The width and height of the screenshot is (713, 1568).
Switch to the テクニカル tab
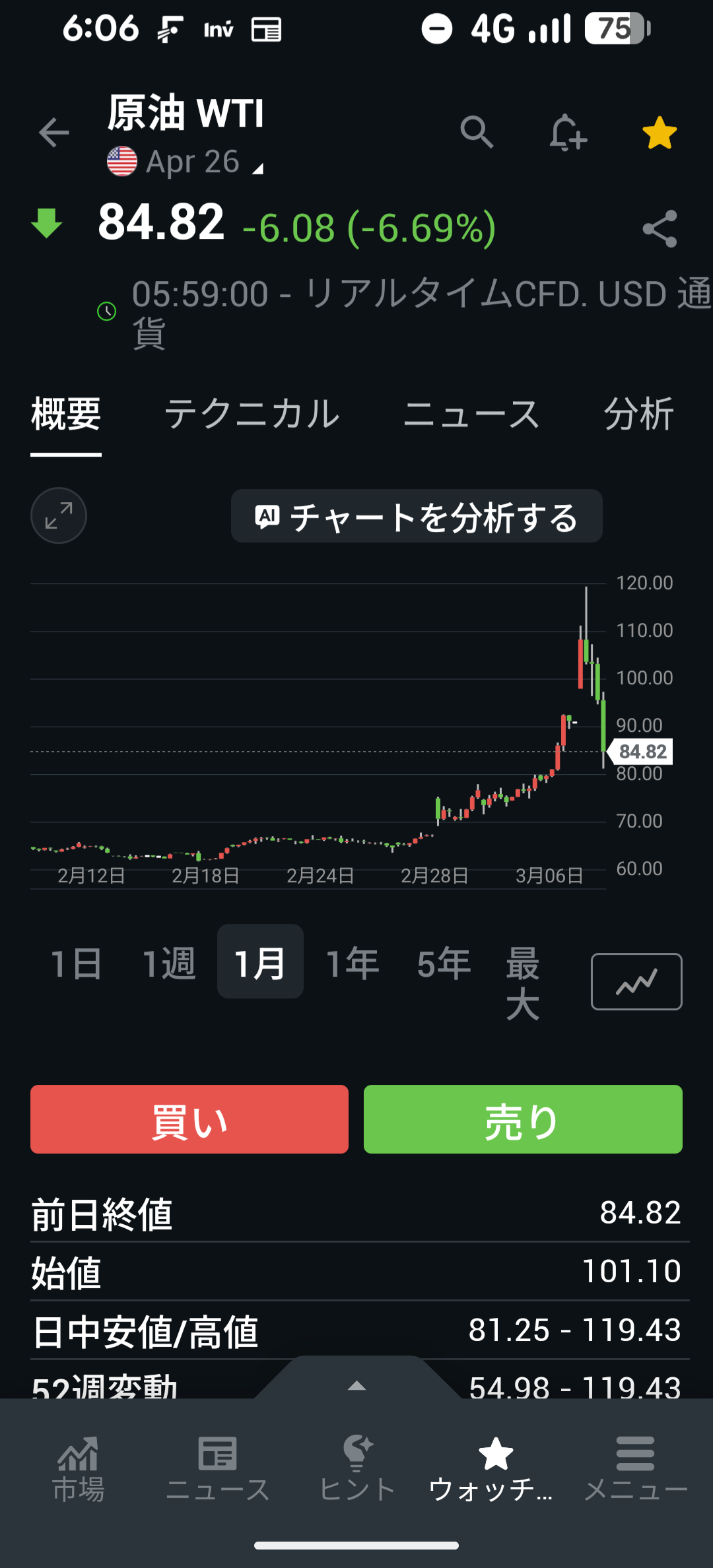coord(252,414)
